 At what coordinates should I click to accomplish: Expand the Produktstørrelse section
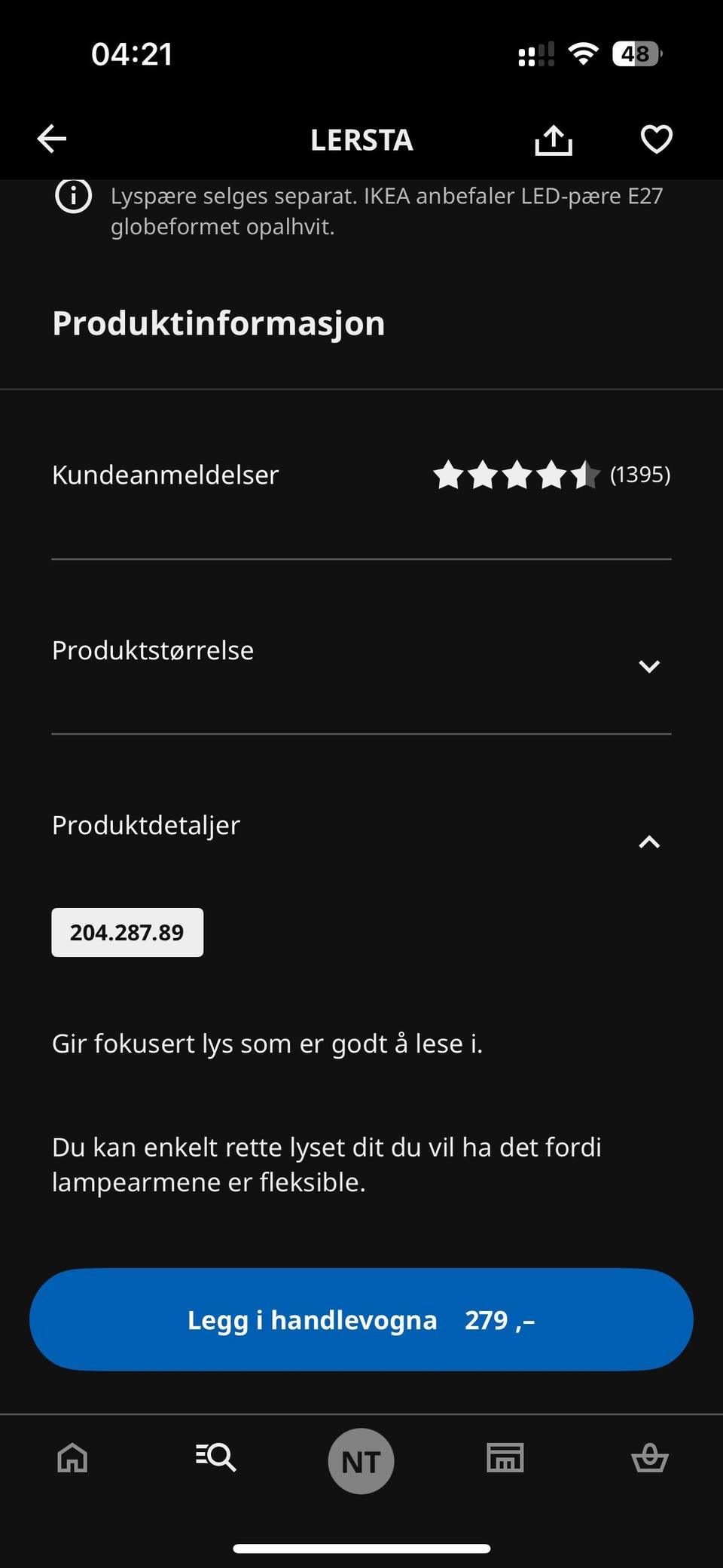[648, 666]
